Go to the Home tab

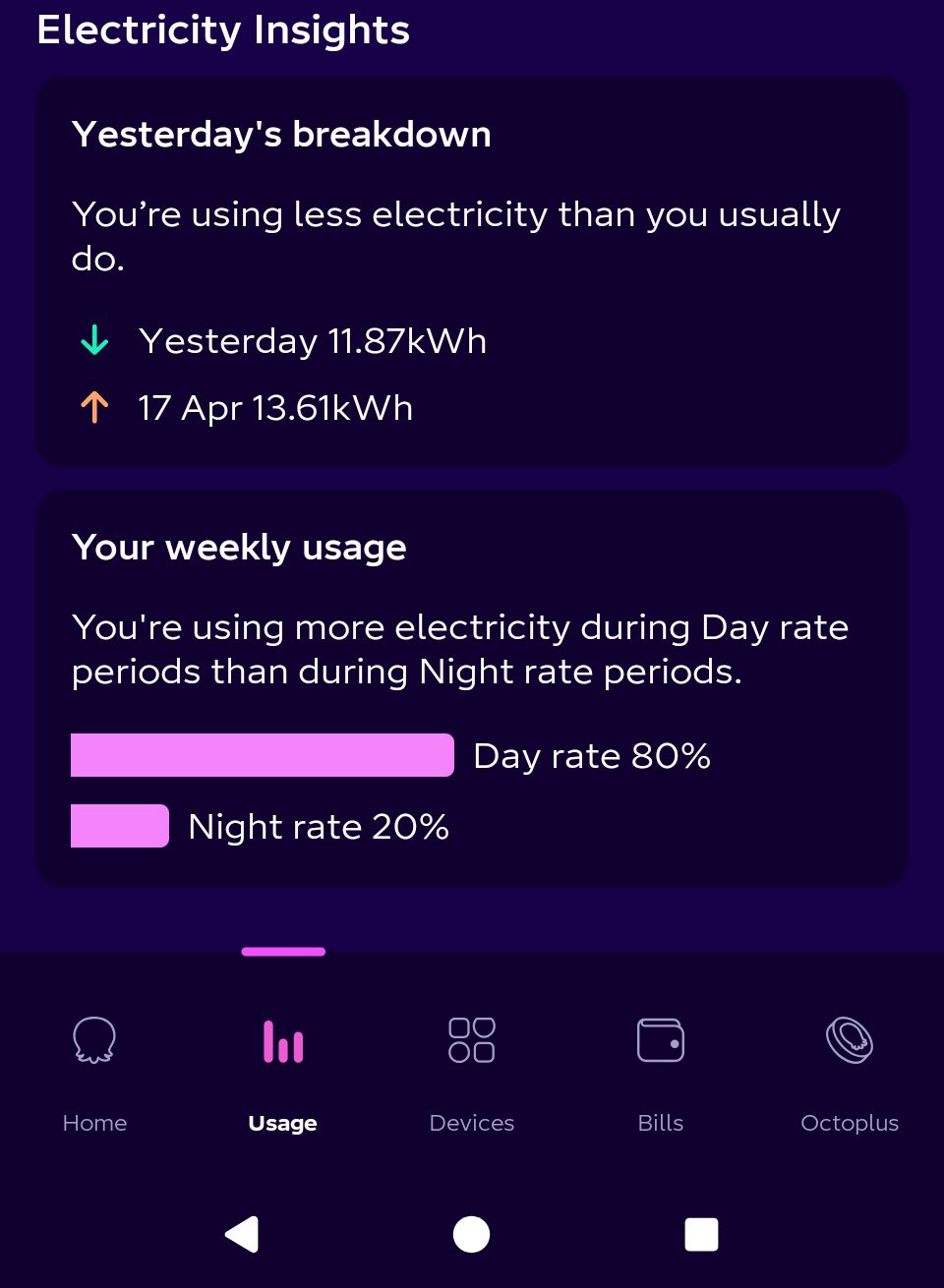point(94,1074)
